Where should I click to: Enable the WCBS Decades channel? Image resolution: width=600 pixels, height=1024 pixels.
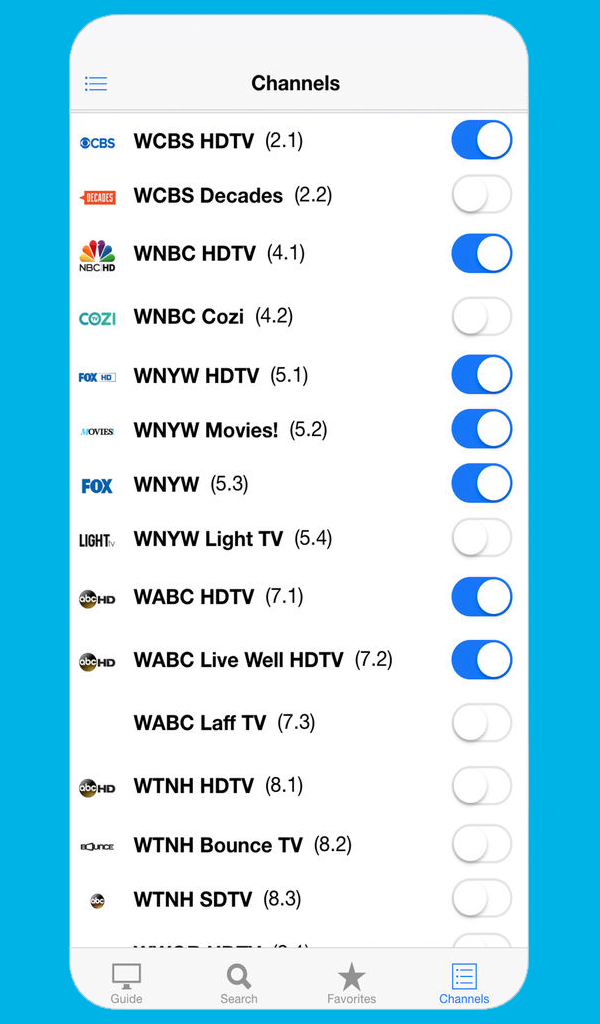(481, 195)
